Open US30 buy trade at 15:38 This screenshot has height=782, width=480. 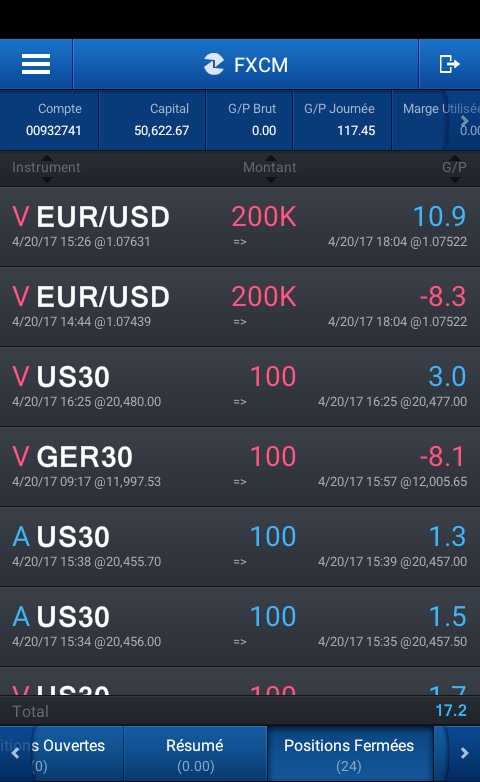click(240, 547)
